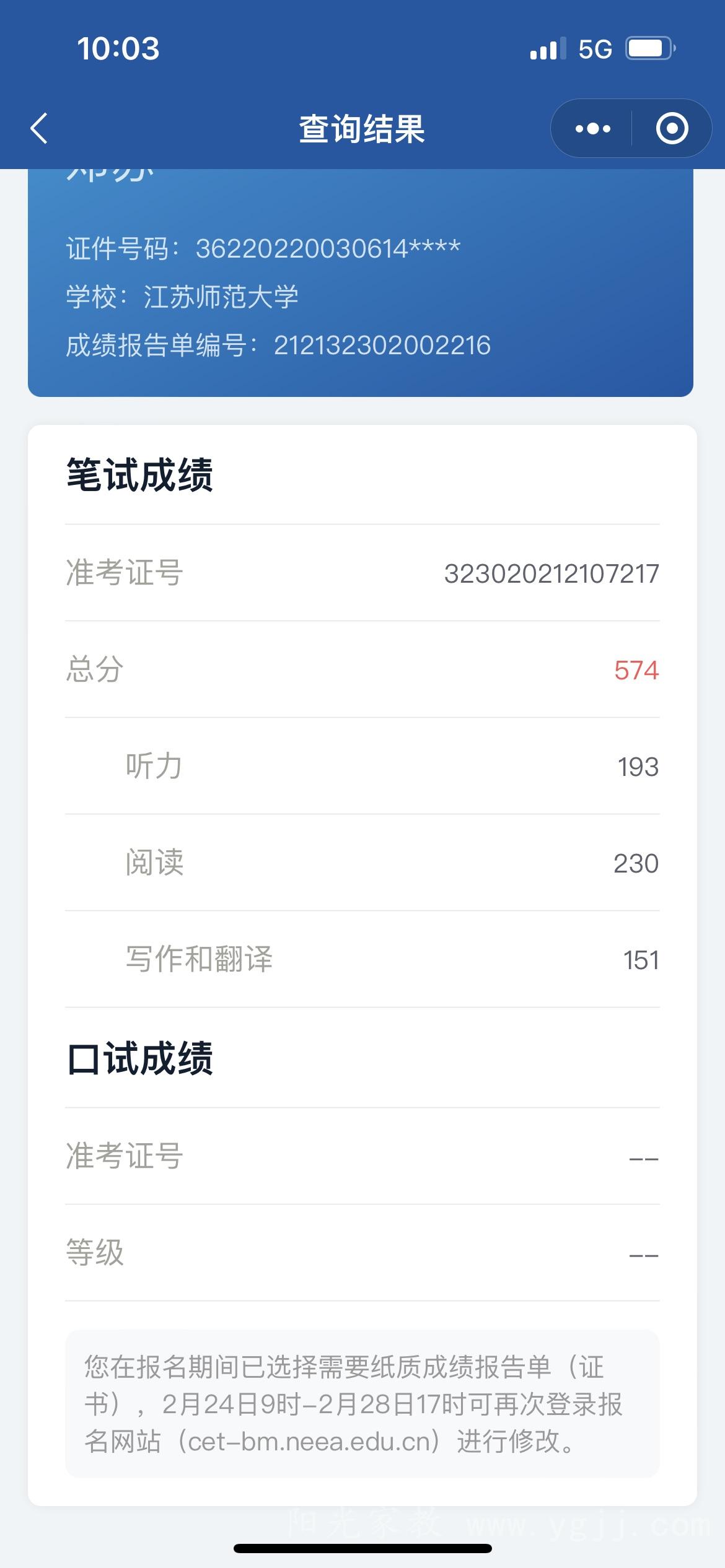Screen dimensions: 725x1568
Task: Open the mini program three-dot menu
Action: 592,129
